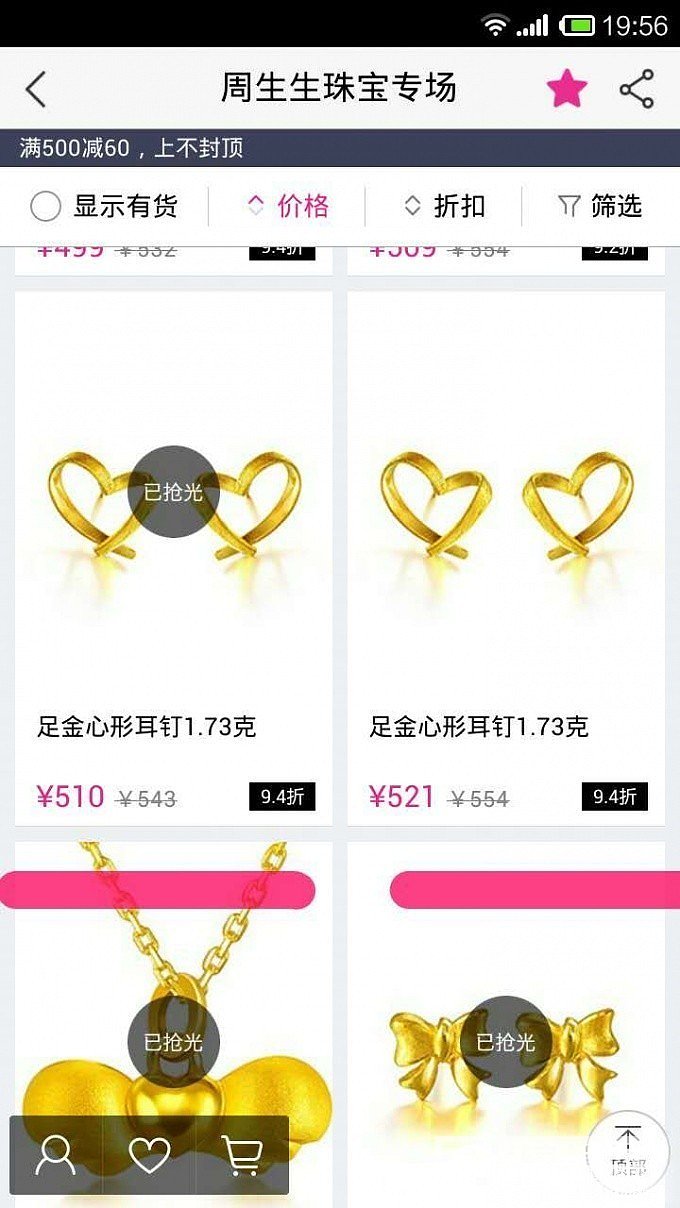
Task: Jump back to top with 顶部 button
Action: point(628,1150)
